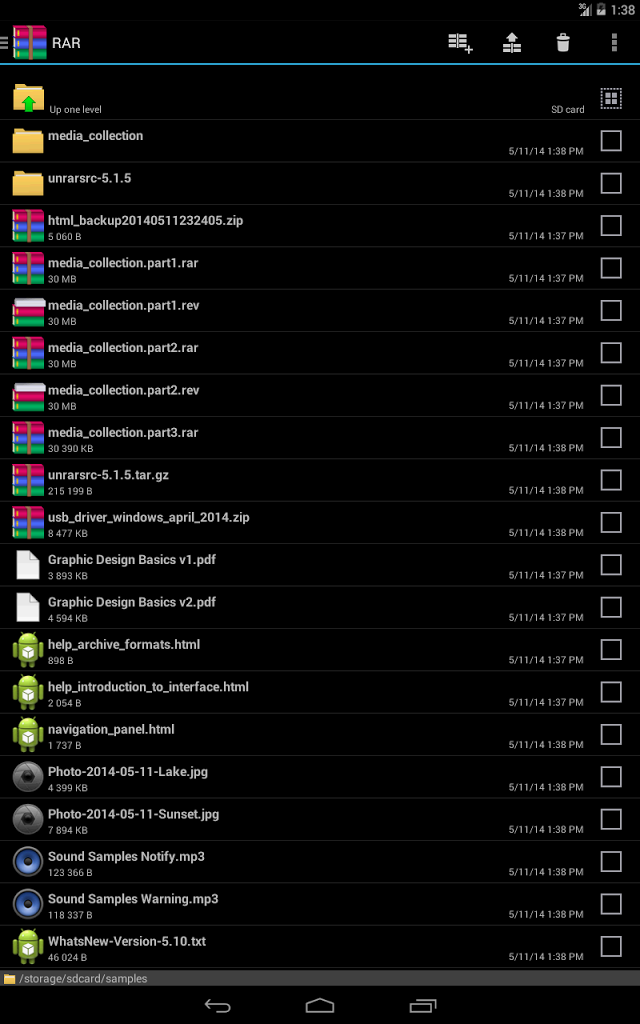The height and width of the screenshot is (1024, 640).
Task: Check the box for unrarsrc-5.1.5.tar.gz
Action: pyautogui.click(x=611, y=480)
